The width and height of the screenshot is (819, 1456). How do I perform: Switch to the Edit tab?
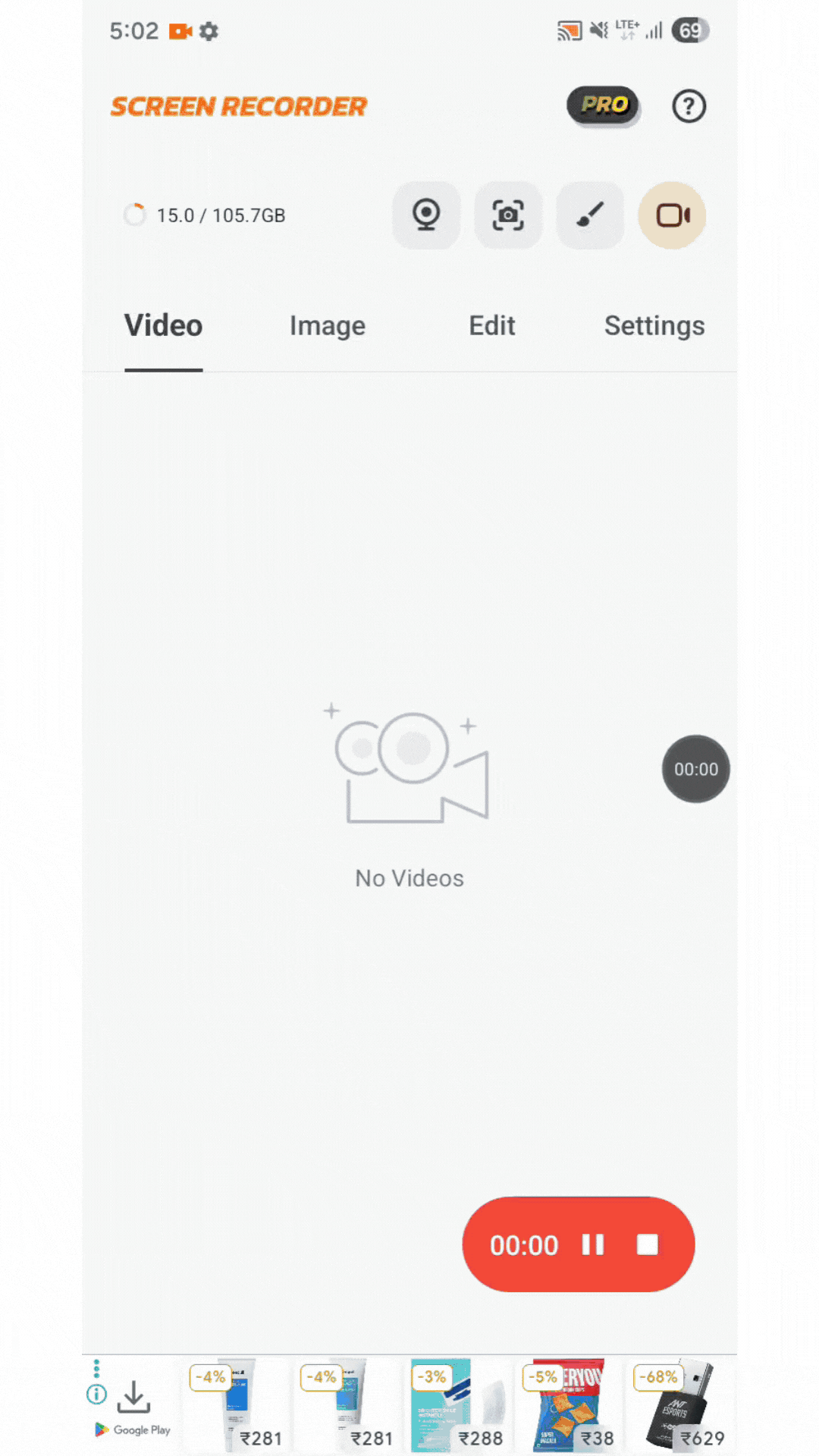(x=491, y=326)
